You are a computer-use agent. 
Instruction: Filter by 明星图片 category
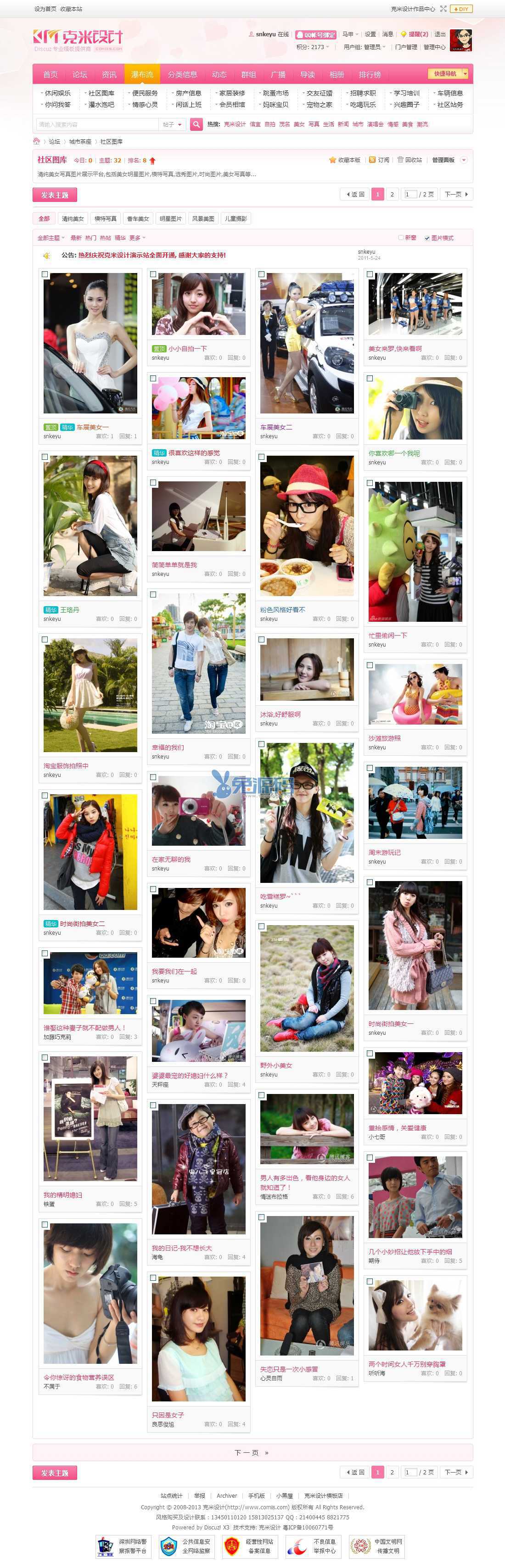171,218
